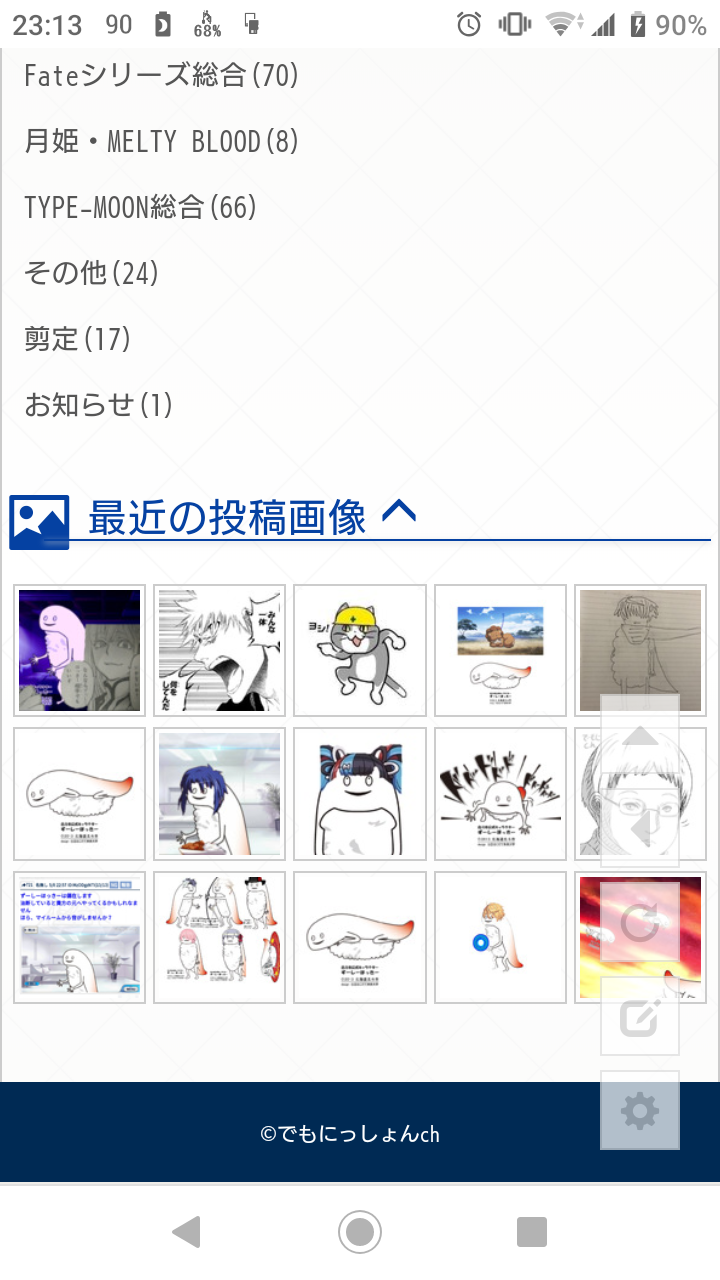Open the purple dark scene image

point(80,651)
